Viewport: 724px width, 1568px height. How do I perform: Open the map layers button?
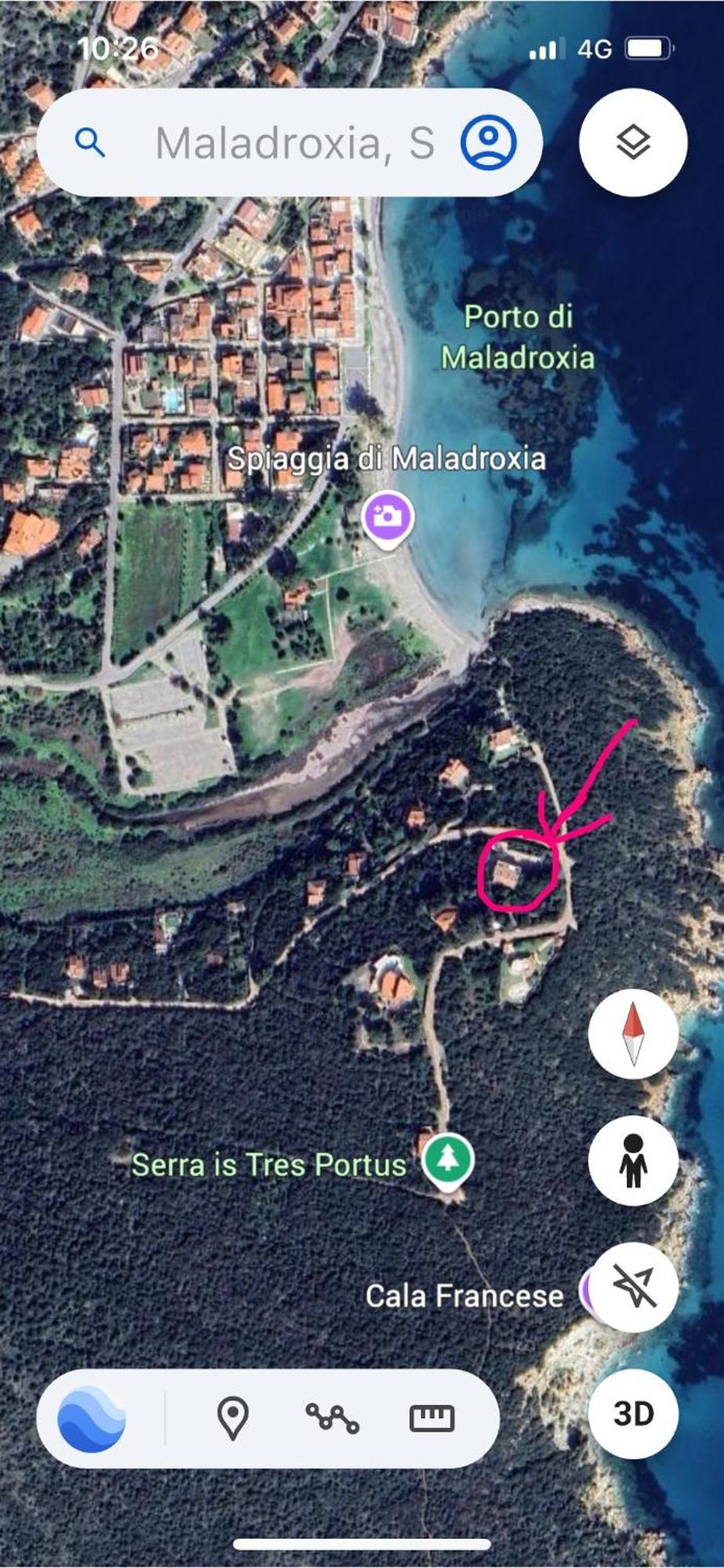(633, 143)
